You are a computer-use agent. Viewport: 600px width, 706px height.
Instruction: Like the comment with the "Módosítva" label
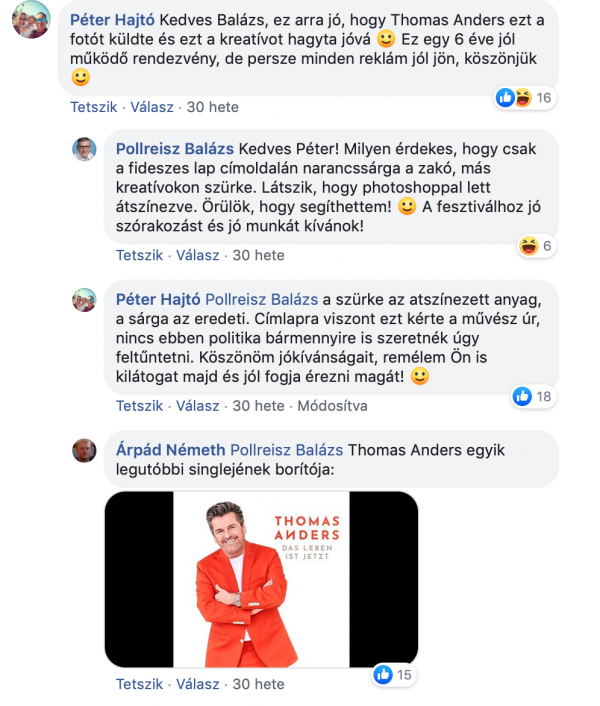(x=138, y=406)
